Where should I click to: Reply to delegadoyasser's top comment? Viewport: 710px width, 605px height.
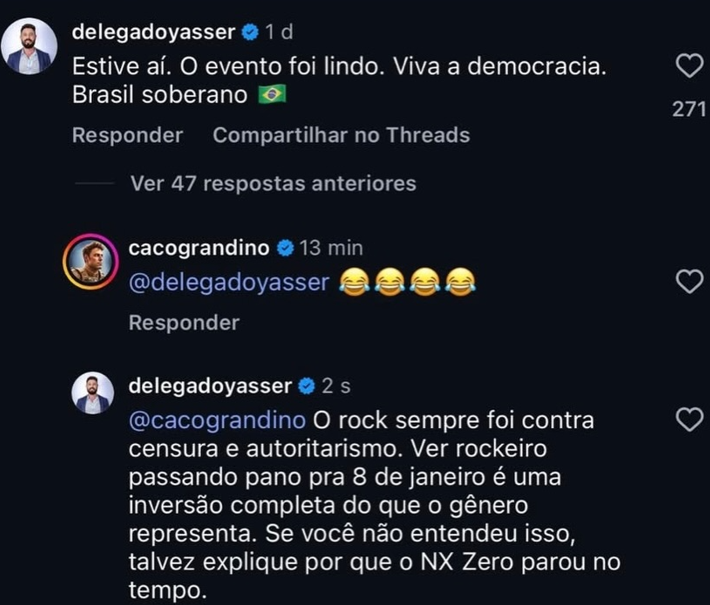[127, 135]
